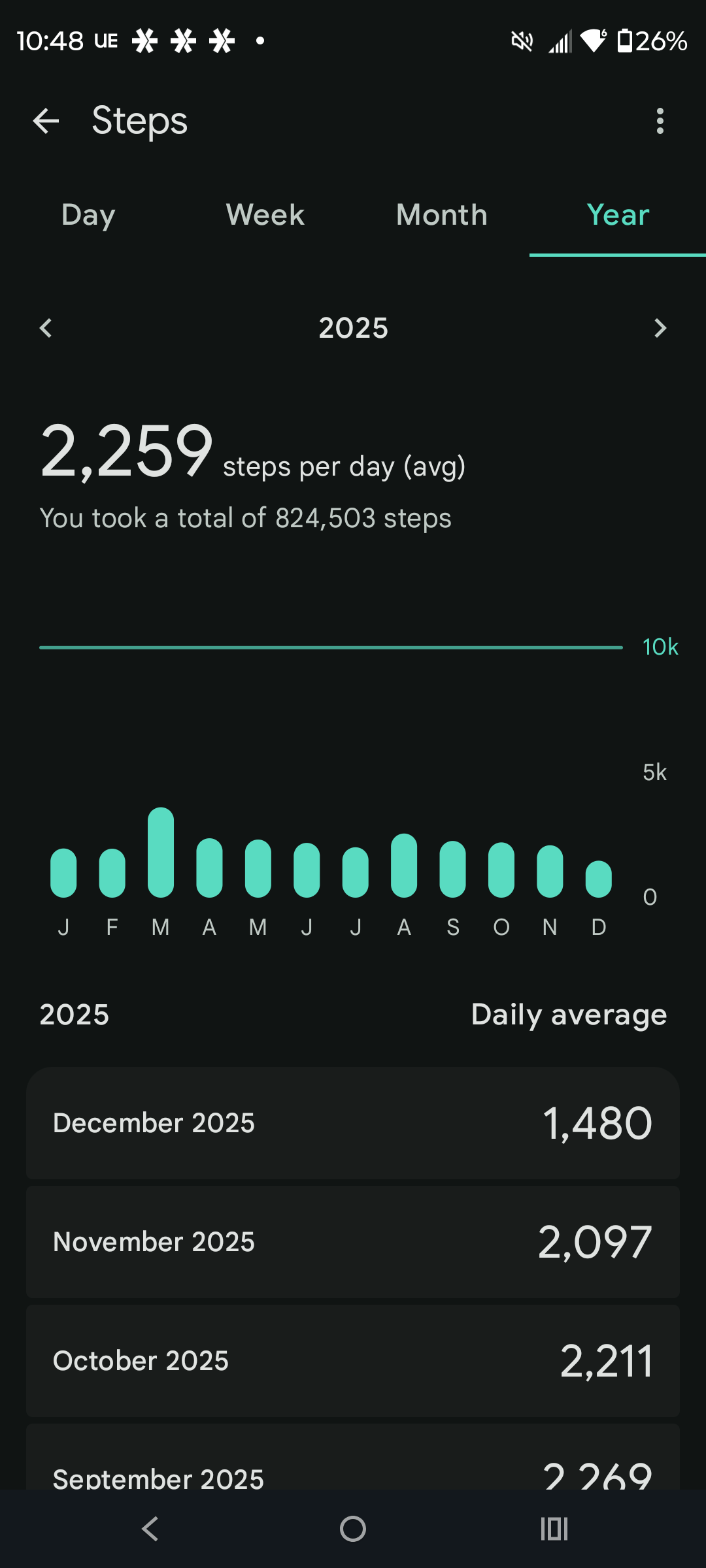
Task: Go to the next year
Action: (660, 328)
